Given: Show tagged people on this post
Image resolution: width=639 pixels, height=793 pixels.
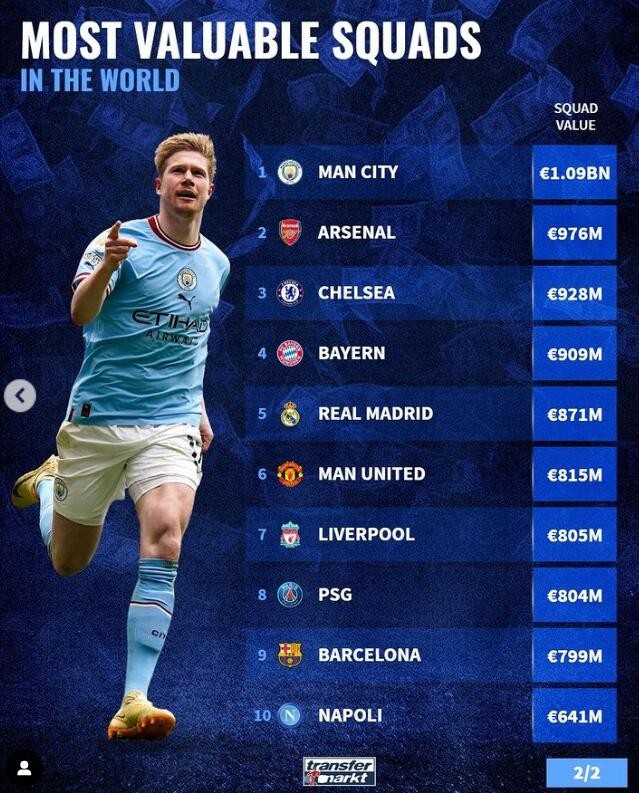Looking at the screenshot, I should coord(24,768).
